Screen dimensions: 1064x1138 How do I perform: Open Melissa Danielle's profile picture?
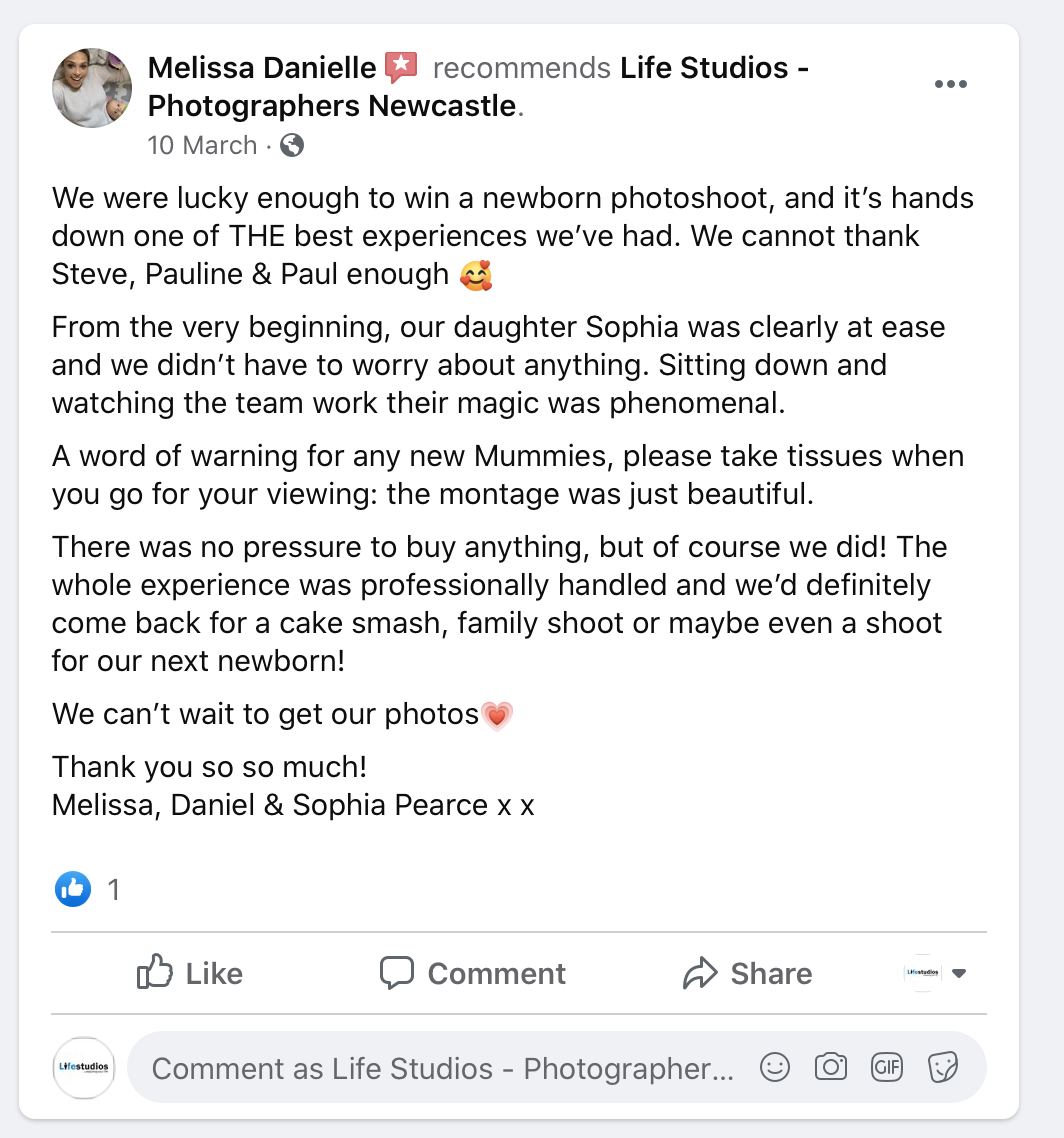click(92, 88)
